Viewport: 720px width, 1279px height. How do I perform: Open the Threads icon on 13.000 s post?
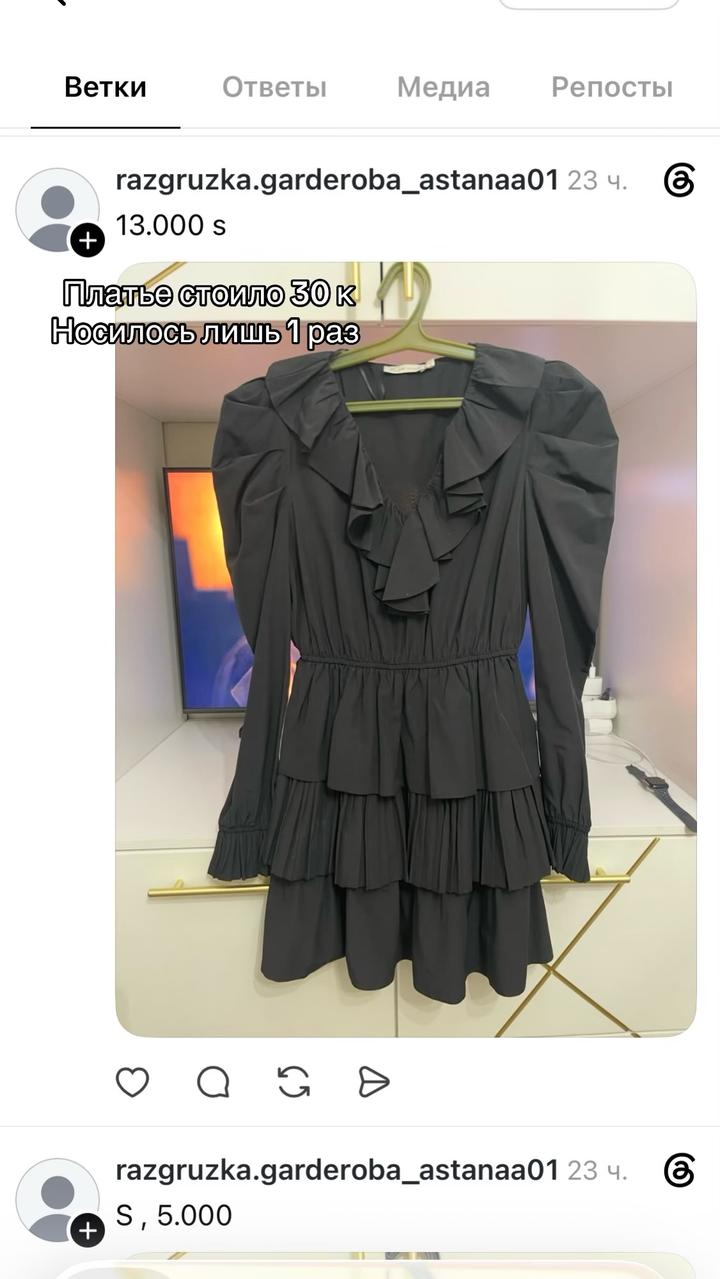[x=679, y=180]
